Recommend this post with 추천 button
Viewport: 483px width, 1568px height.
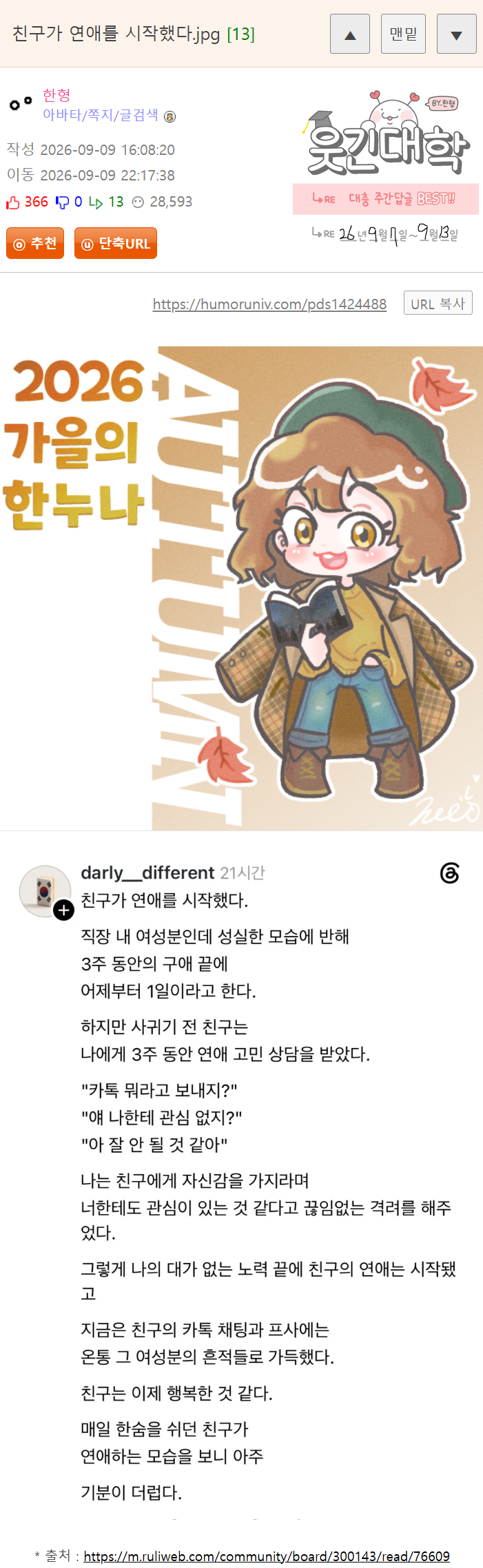[x=35, y=243]
